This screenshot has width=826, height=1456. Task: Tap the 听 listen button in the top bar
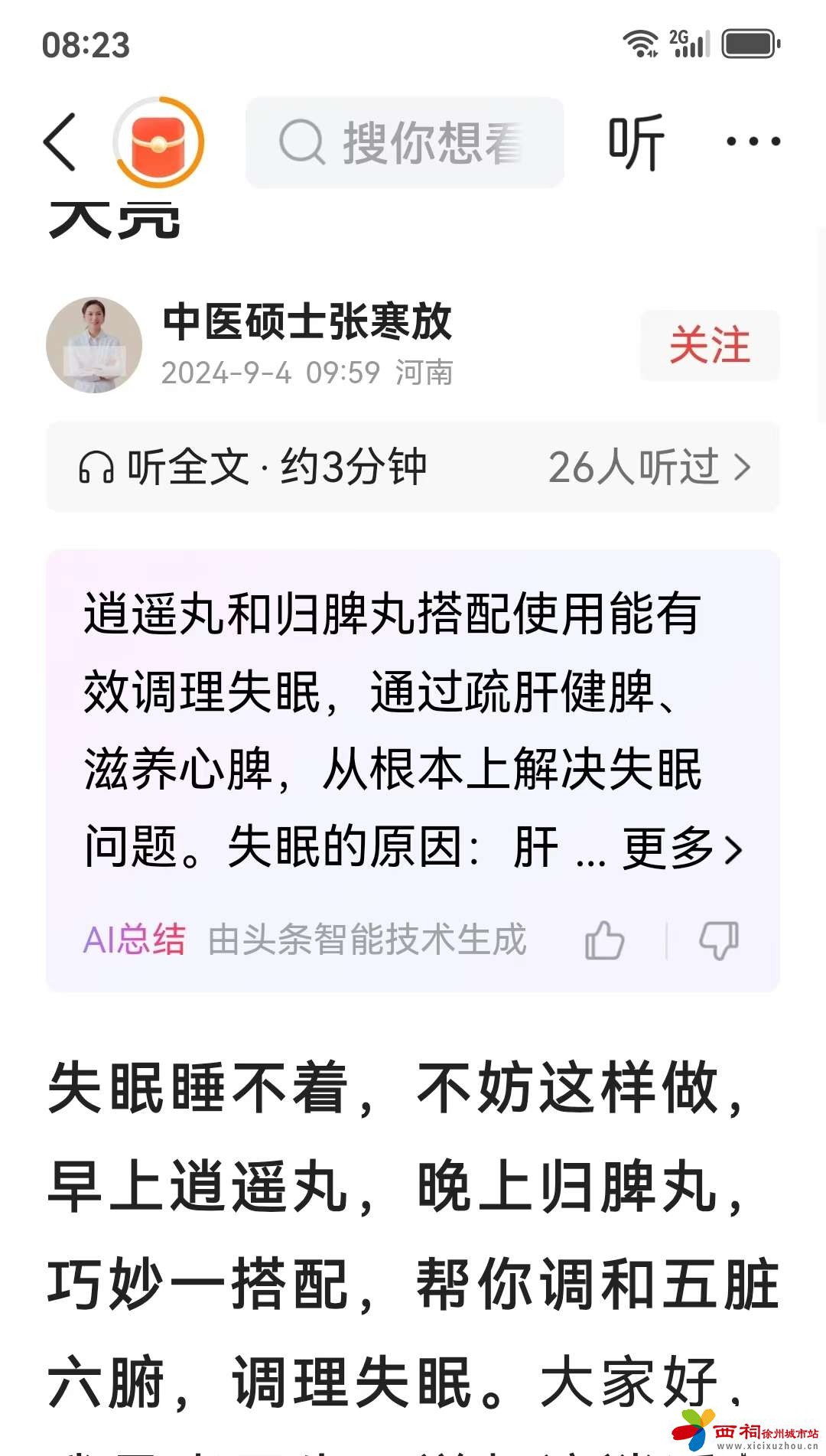click(636, 143)
